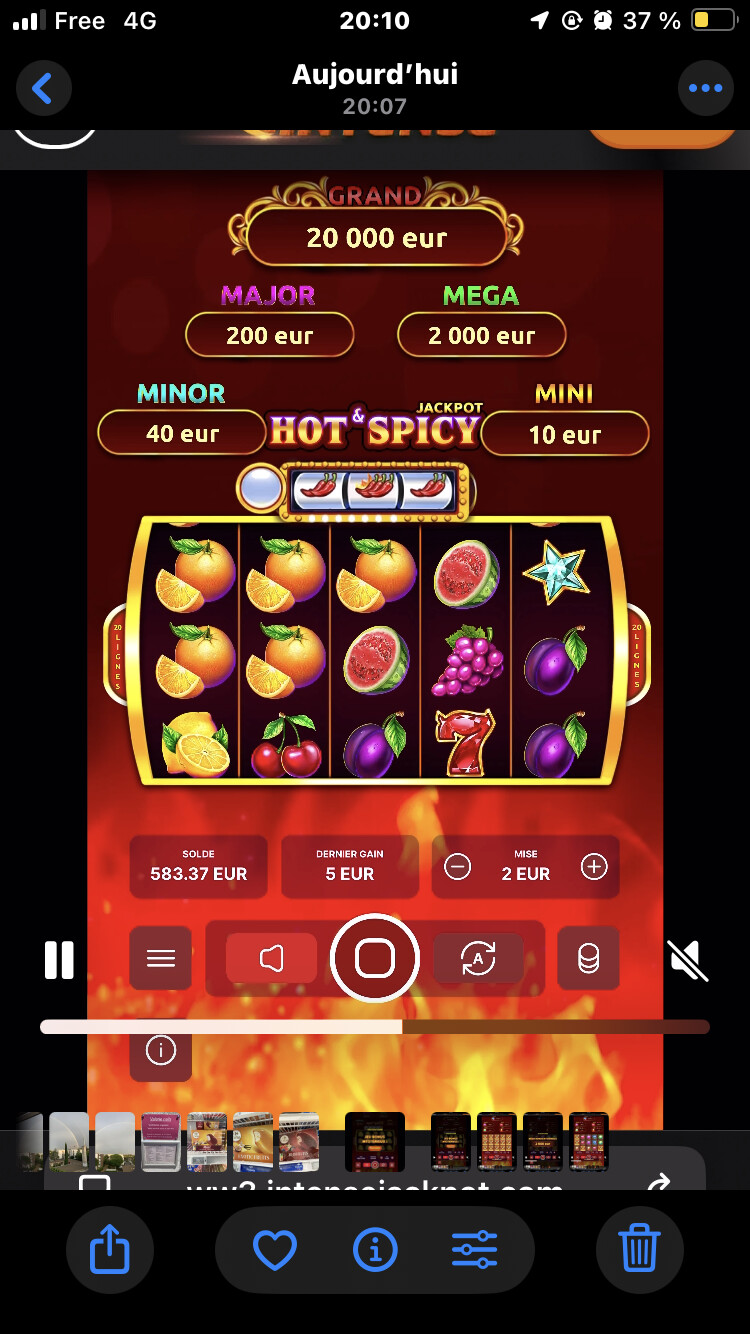Image resolution: width=750 pixels, height=1334 pixels.
Task: Mark the video as favorite
Action: click(275, 1250)
